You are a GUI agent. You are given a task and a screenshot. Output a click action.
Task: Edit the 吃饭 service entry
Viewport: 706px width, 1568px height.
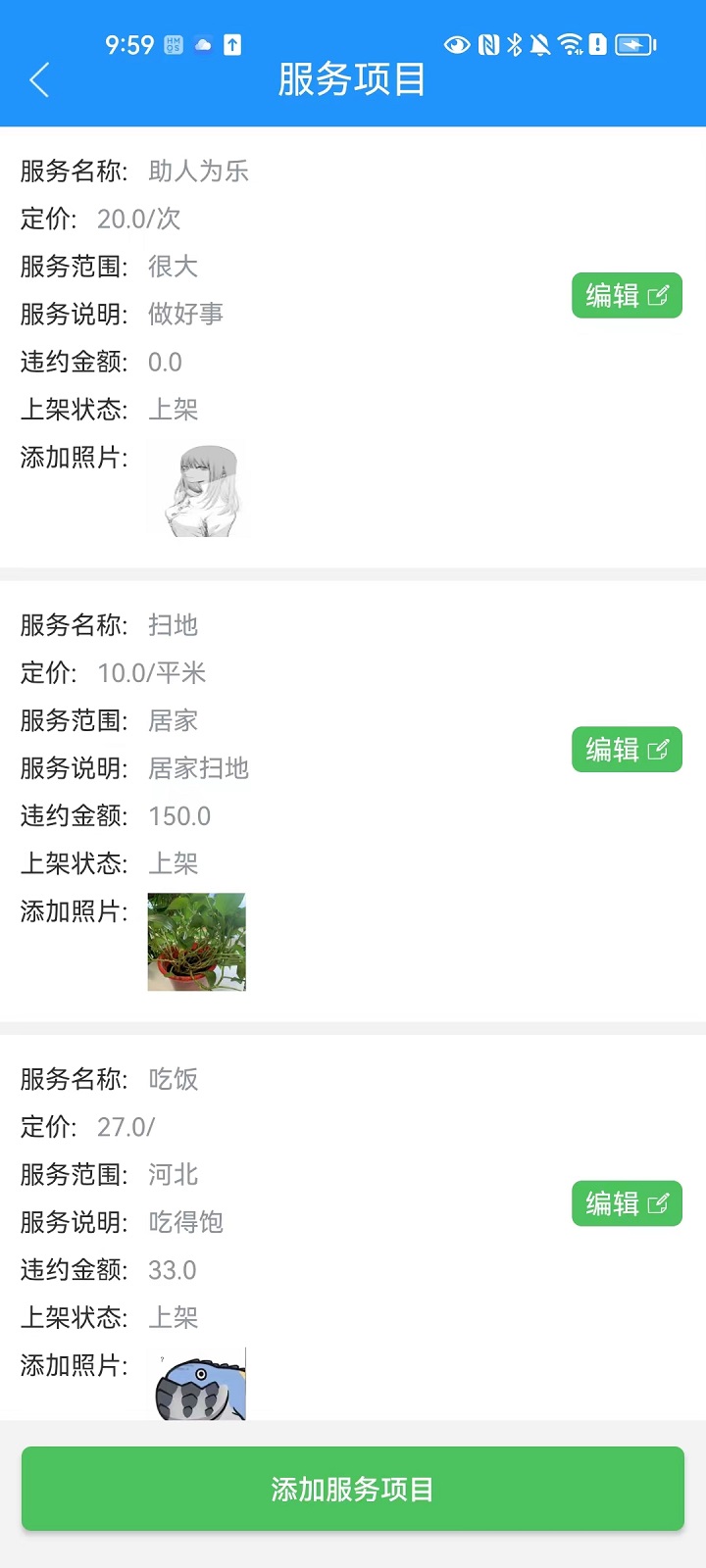point(627,1203)
